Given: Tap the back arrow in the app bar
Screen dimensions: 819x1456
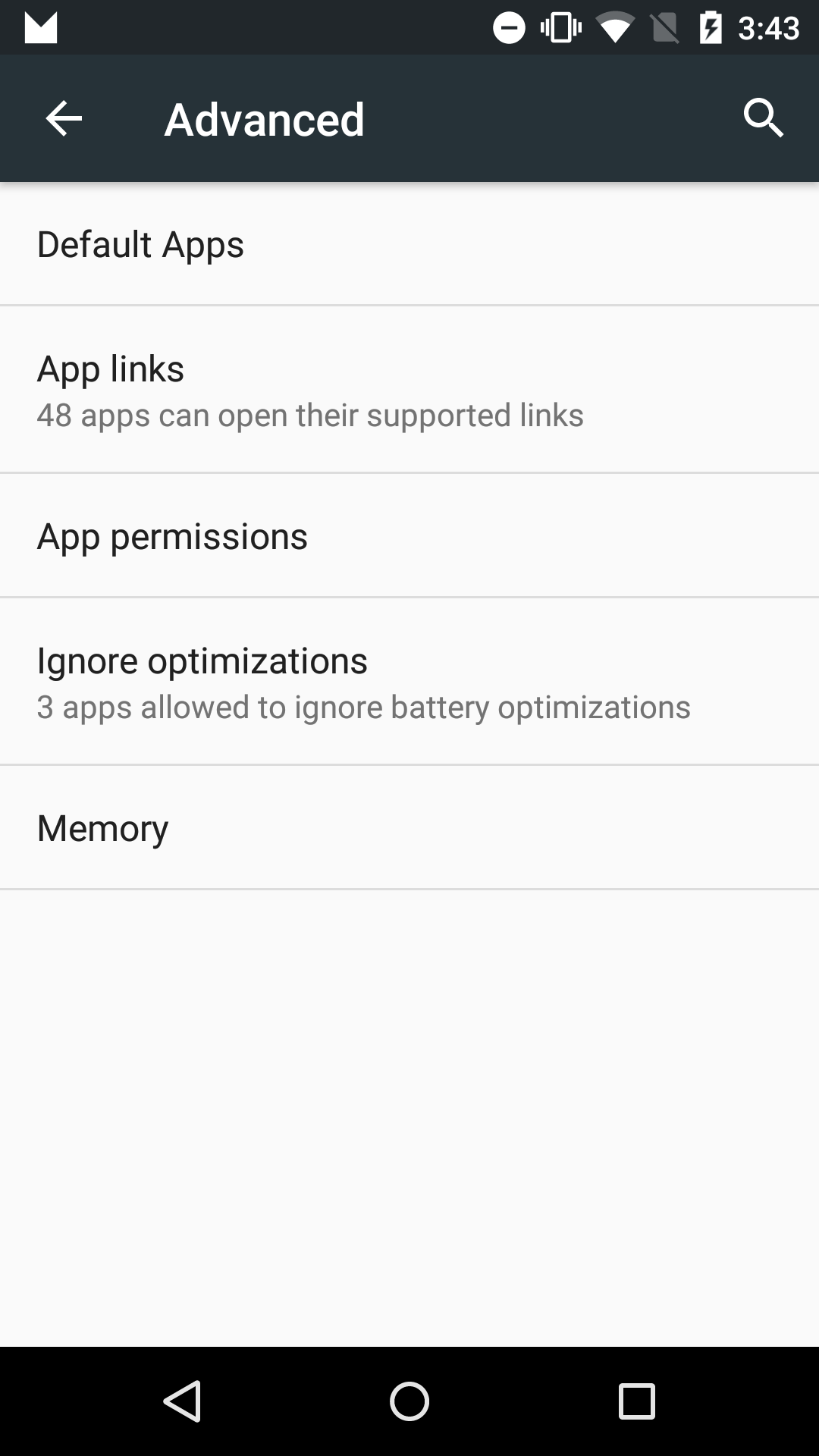Looking at the screenshot, I should point(63,118).
